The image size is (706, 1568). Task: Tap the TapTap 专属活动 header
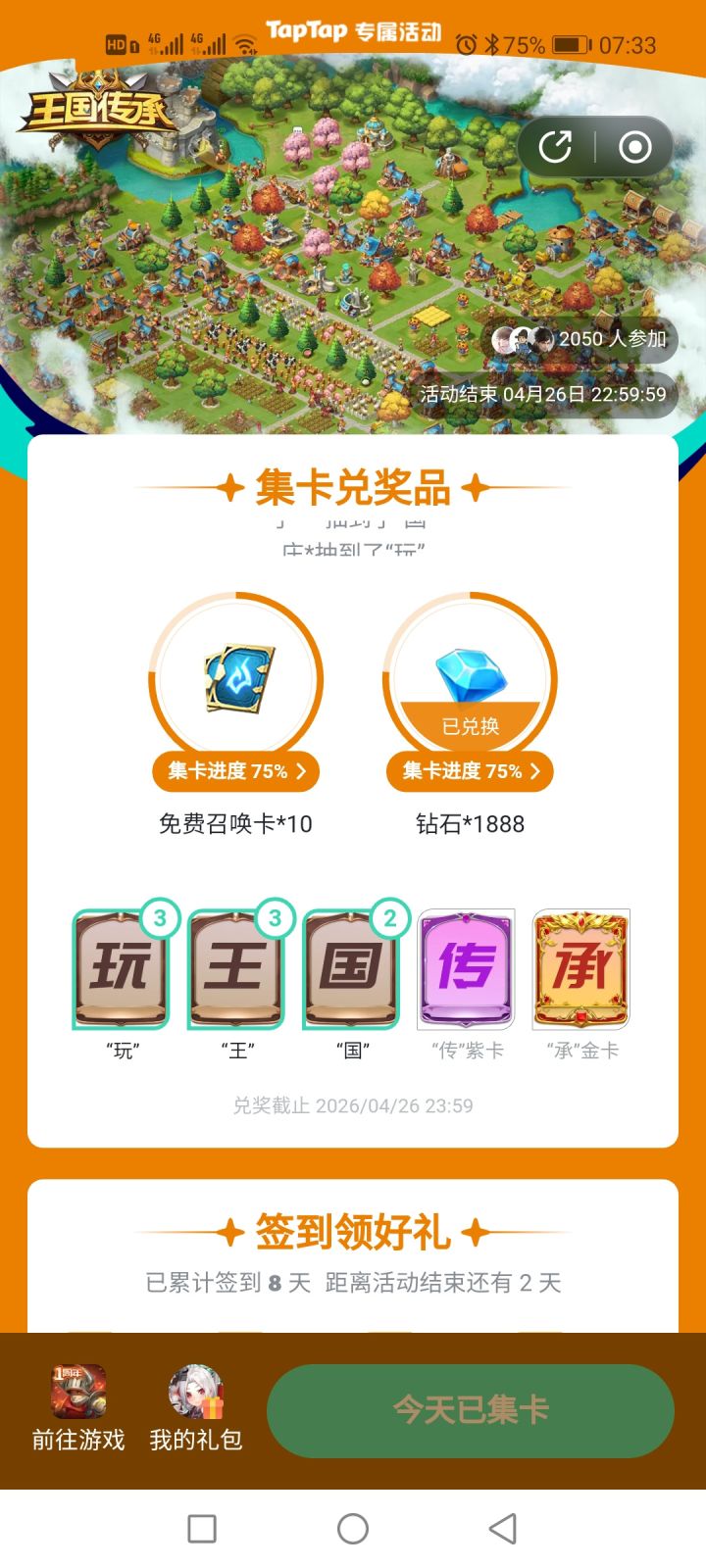(353, 31)
